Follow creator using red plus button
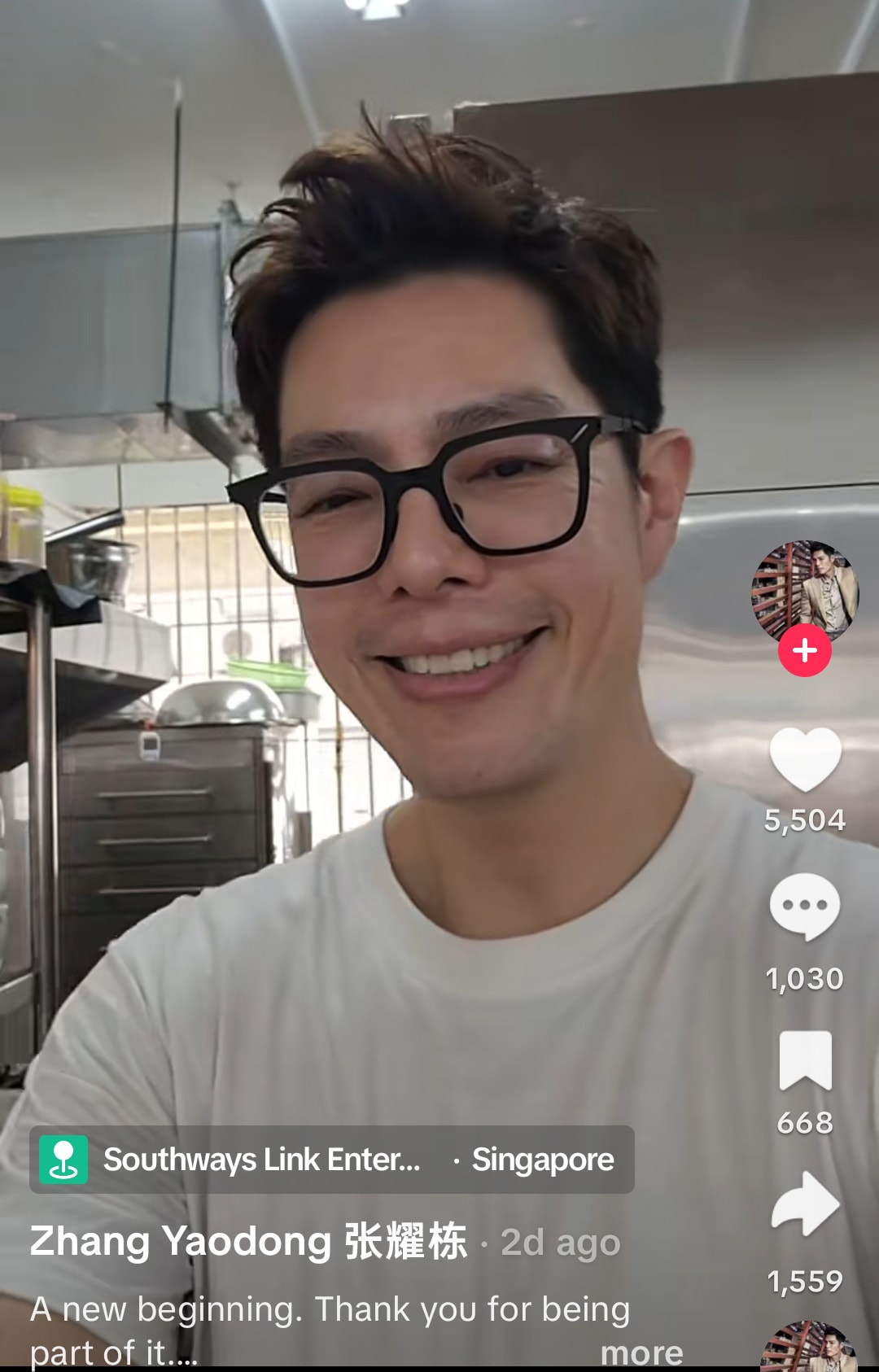The image size is (879, 1372). point(804,650)
